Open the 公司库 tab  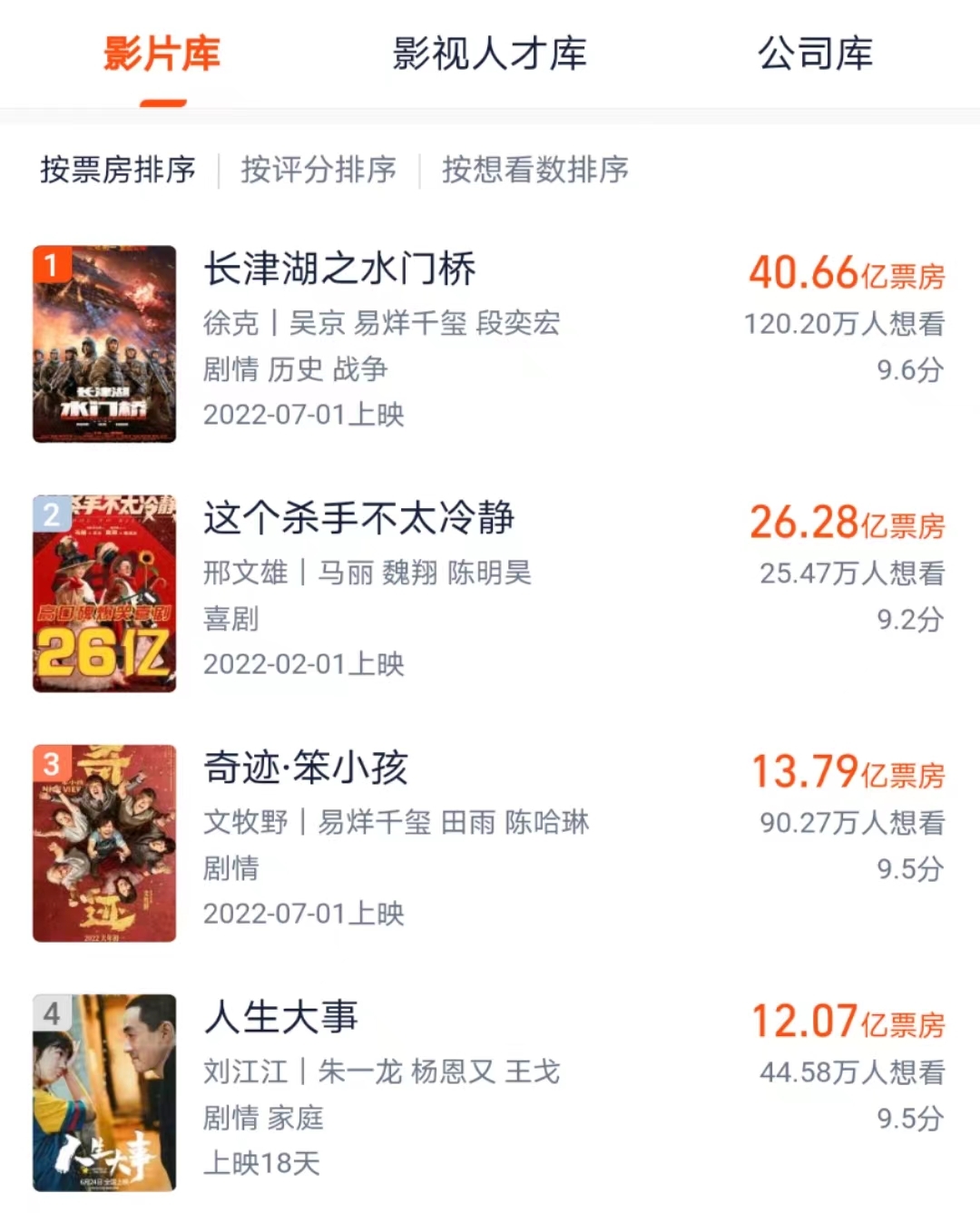pos(815,54)
